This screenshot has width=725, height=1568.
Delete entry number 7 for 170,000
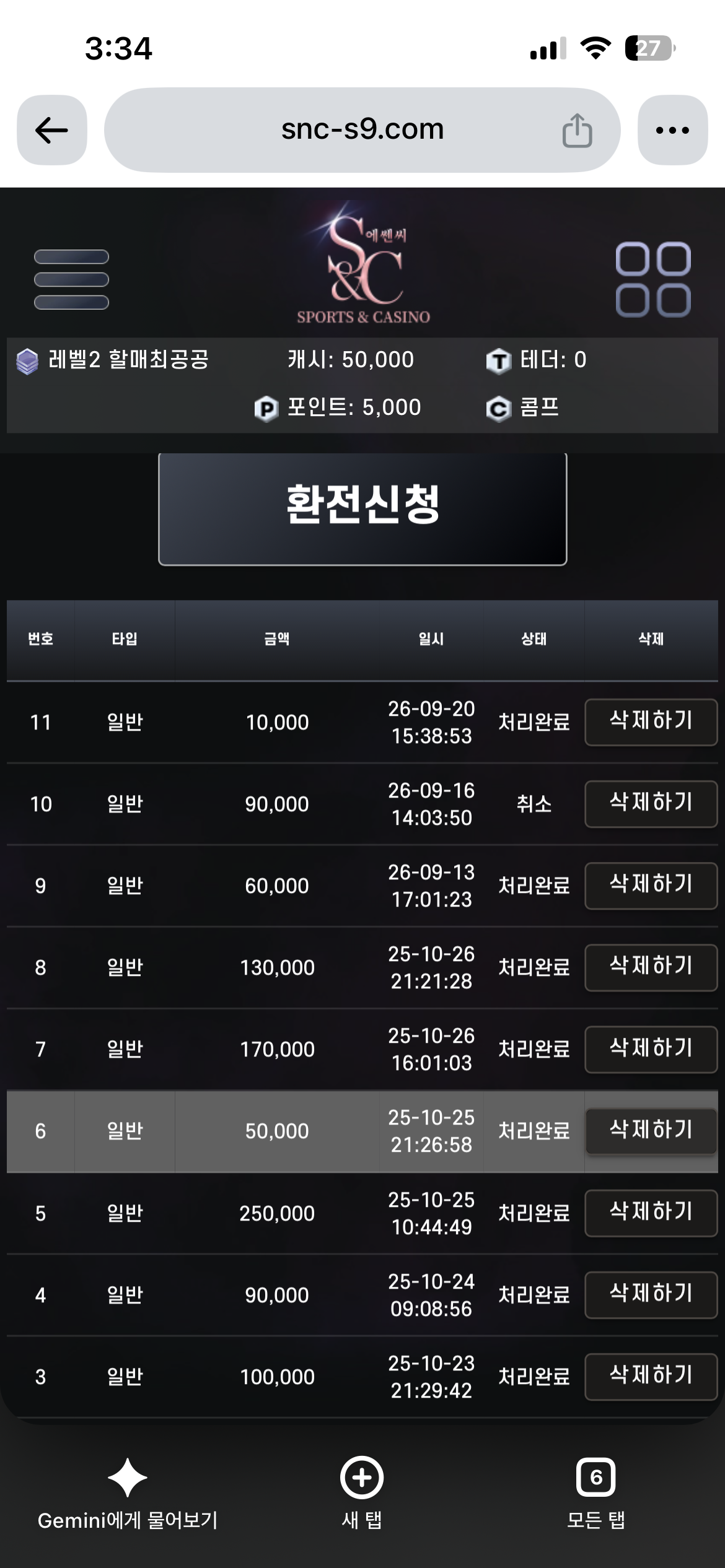pyautogui.click(x=651, y=1049)
